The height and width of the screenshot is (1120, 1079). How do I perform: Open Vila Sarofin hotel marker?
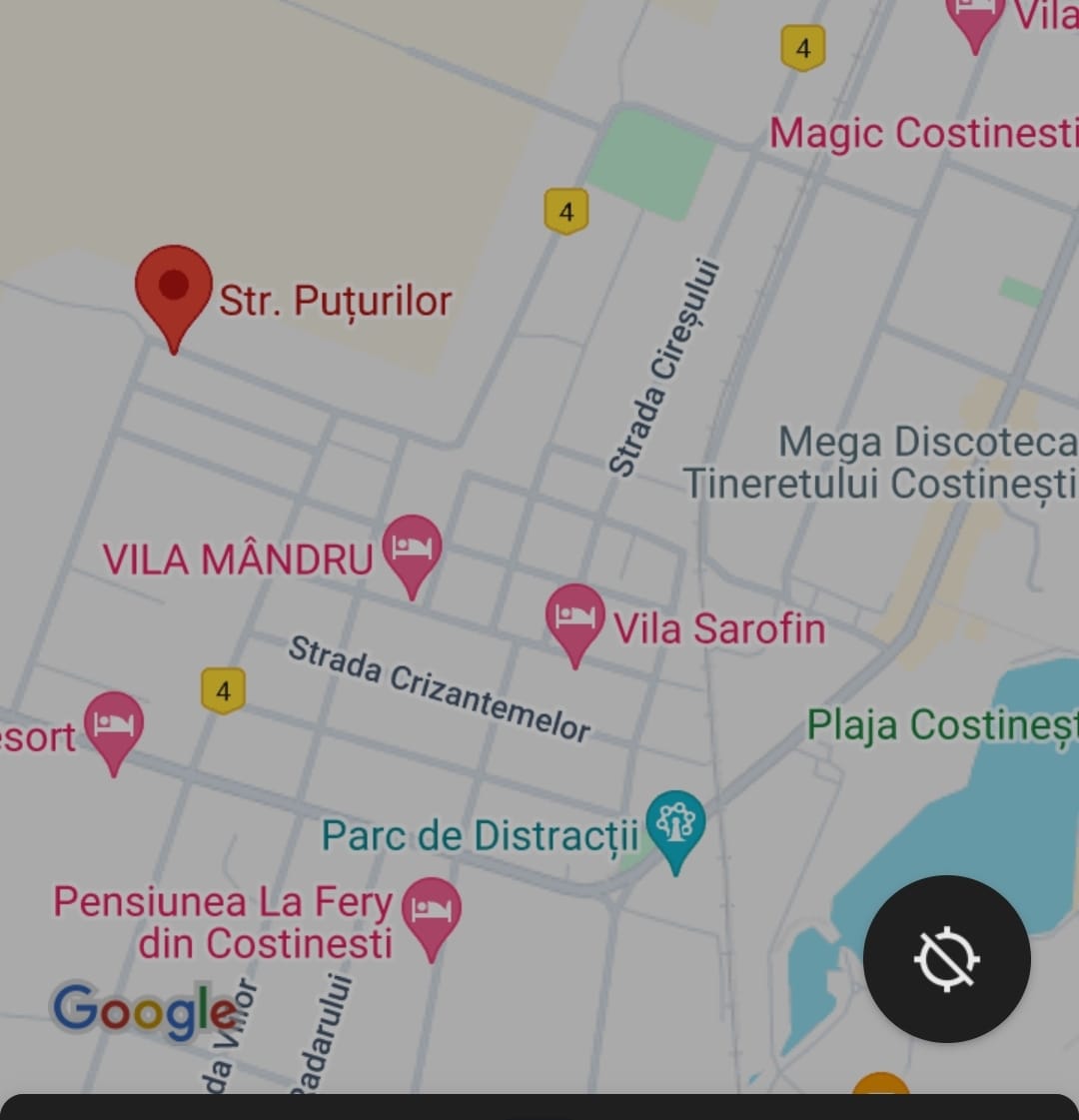coord(575,620)
